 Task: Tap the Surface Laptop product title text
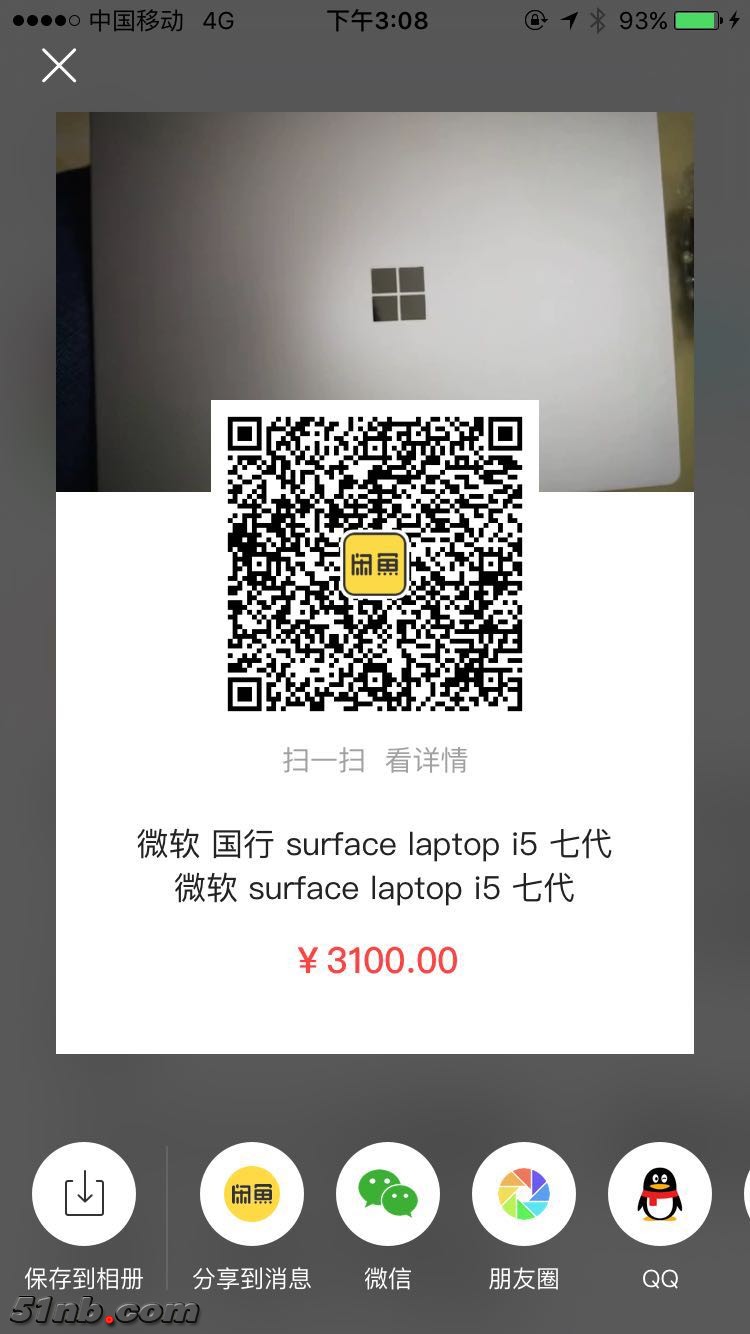(374, 865)
